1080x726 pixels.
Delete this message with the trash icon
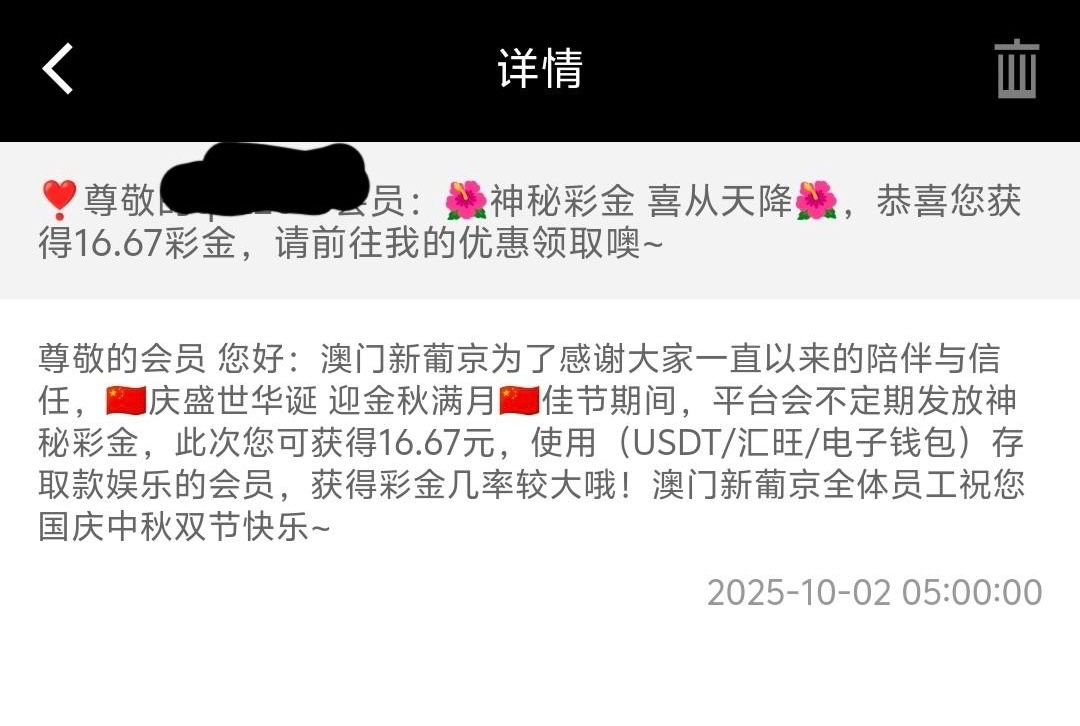pos(1017,69)
